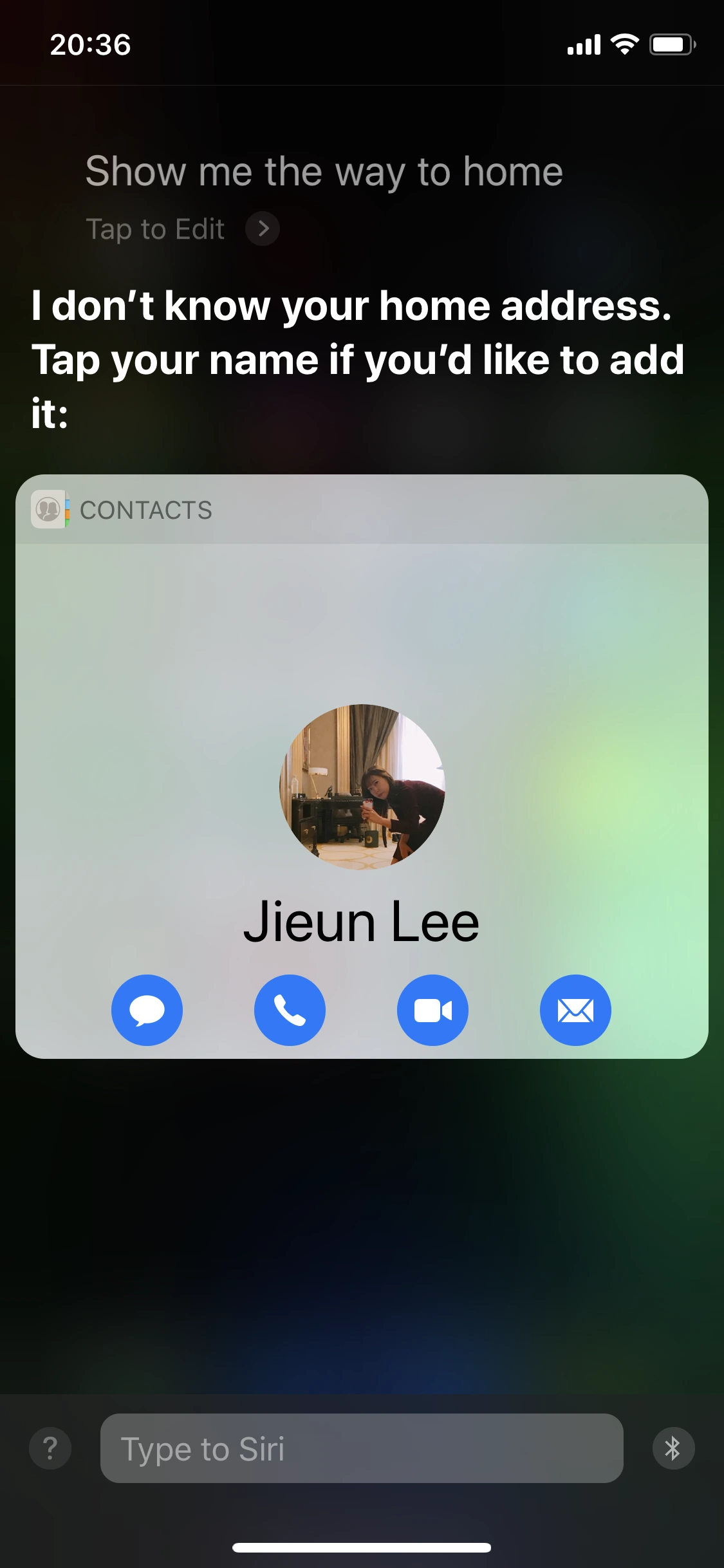Call Jieun Lee with the phone icon
The width and height of the screenshot is (724, 1568).
290,1010
